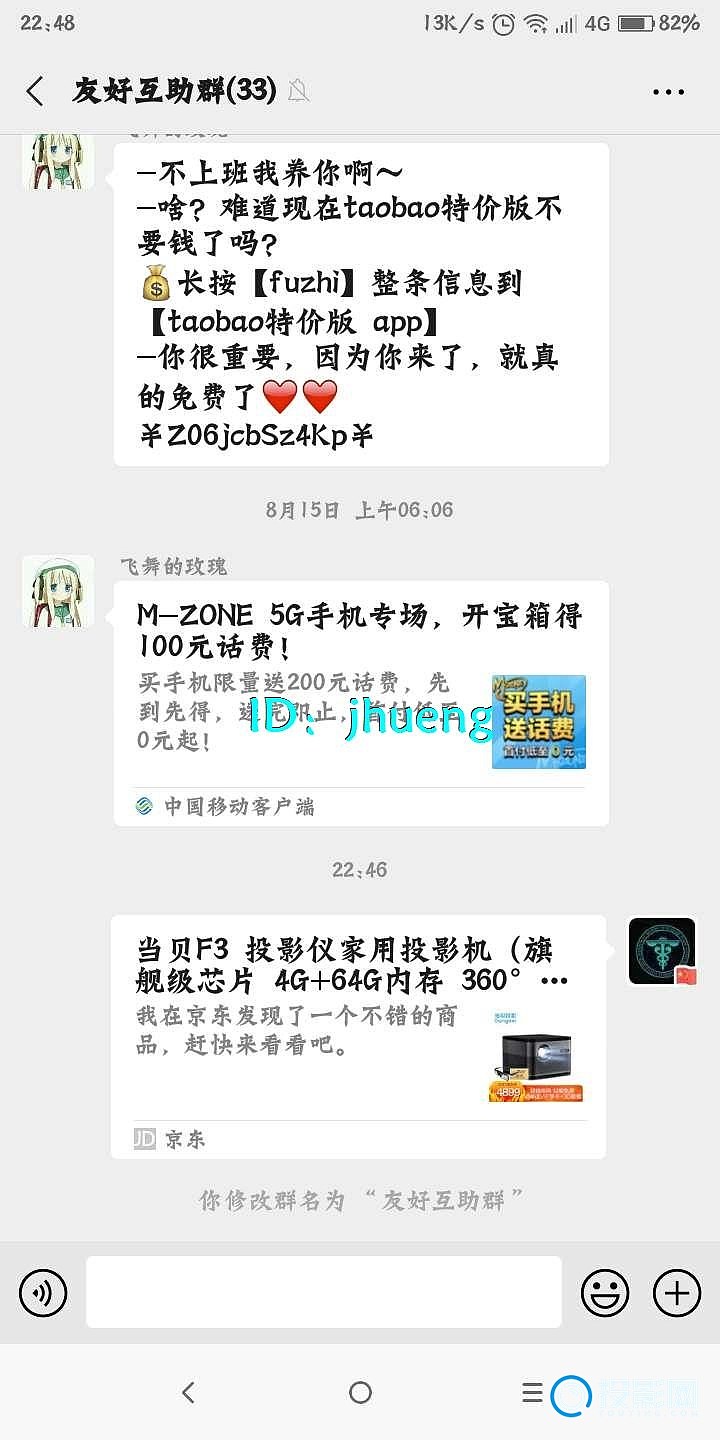
Task: Open the chat info overflow menu
Action: tap(668, 91)
